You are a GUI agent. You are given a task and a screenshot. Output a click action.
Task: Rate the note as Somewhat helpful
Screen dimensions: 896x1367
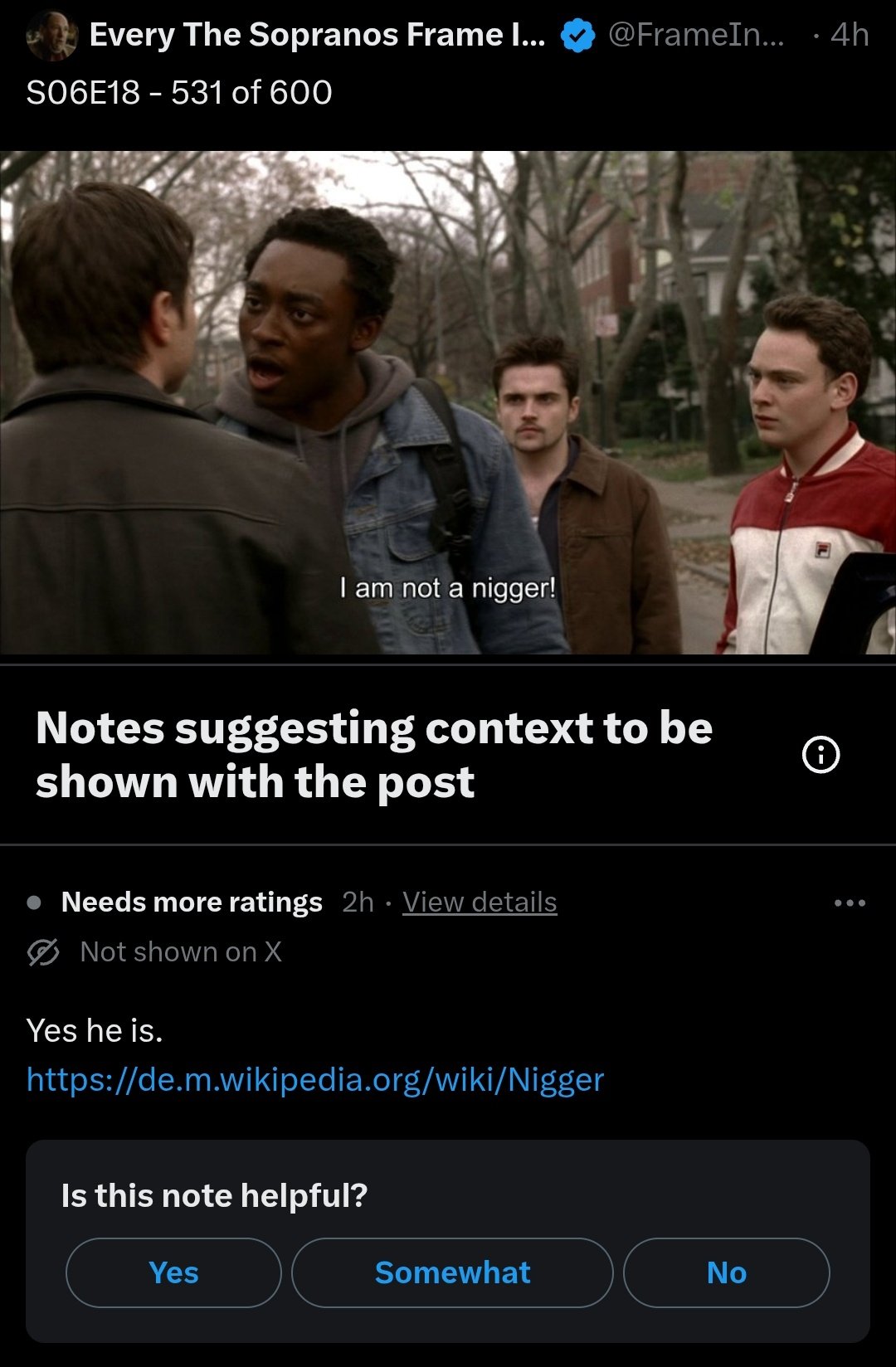coord(452,1272)
